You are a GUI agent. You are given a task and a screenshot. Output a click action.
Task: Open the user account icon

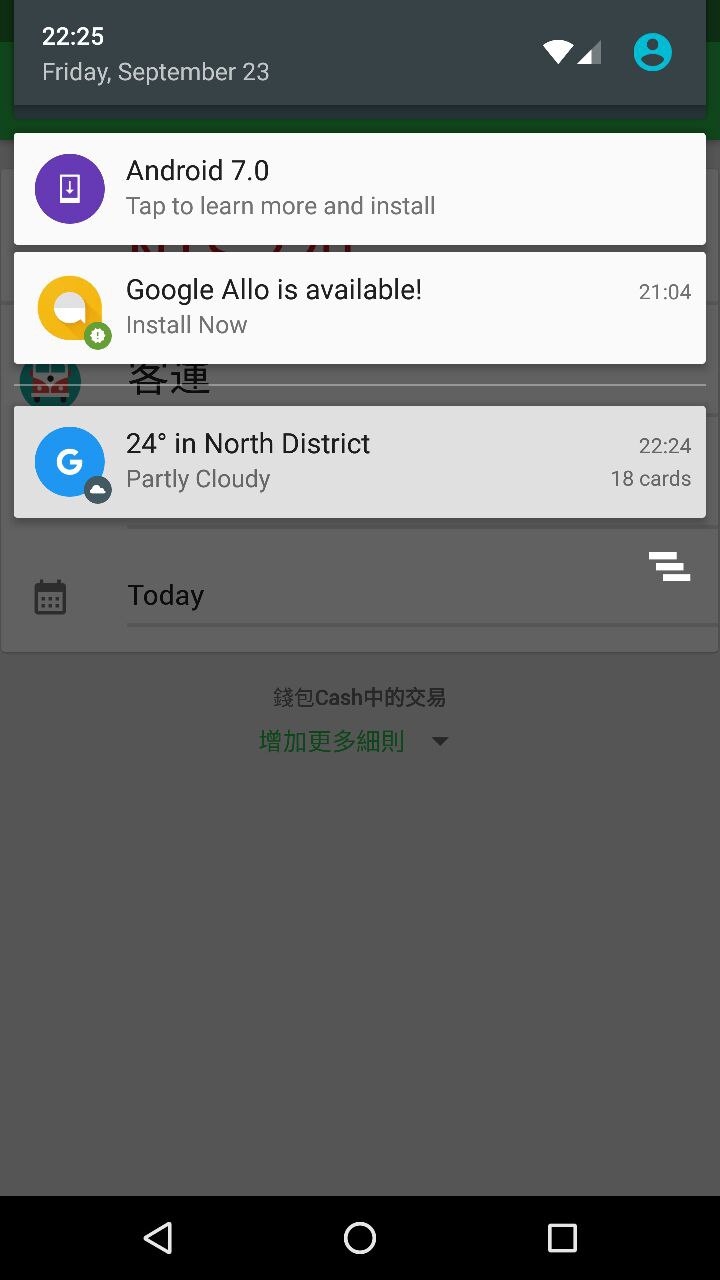652,52
